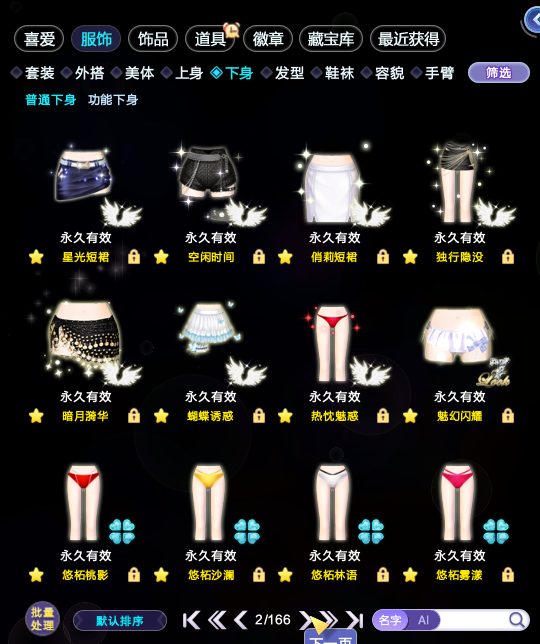Switch to the 喜爱 tab
Viewport: 540px width, 644px height.
pyautogui.click(x=39, y=39)
